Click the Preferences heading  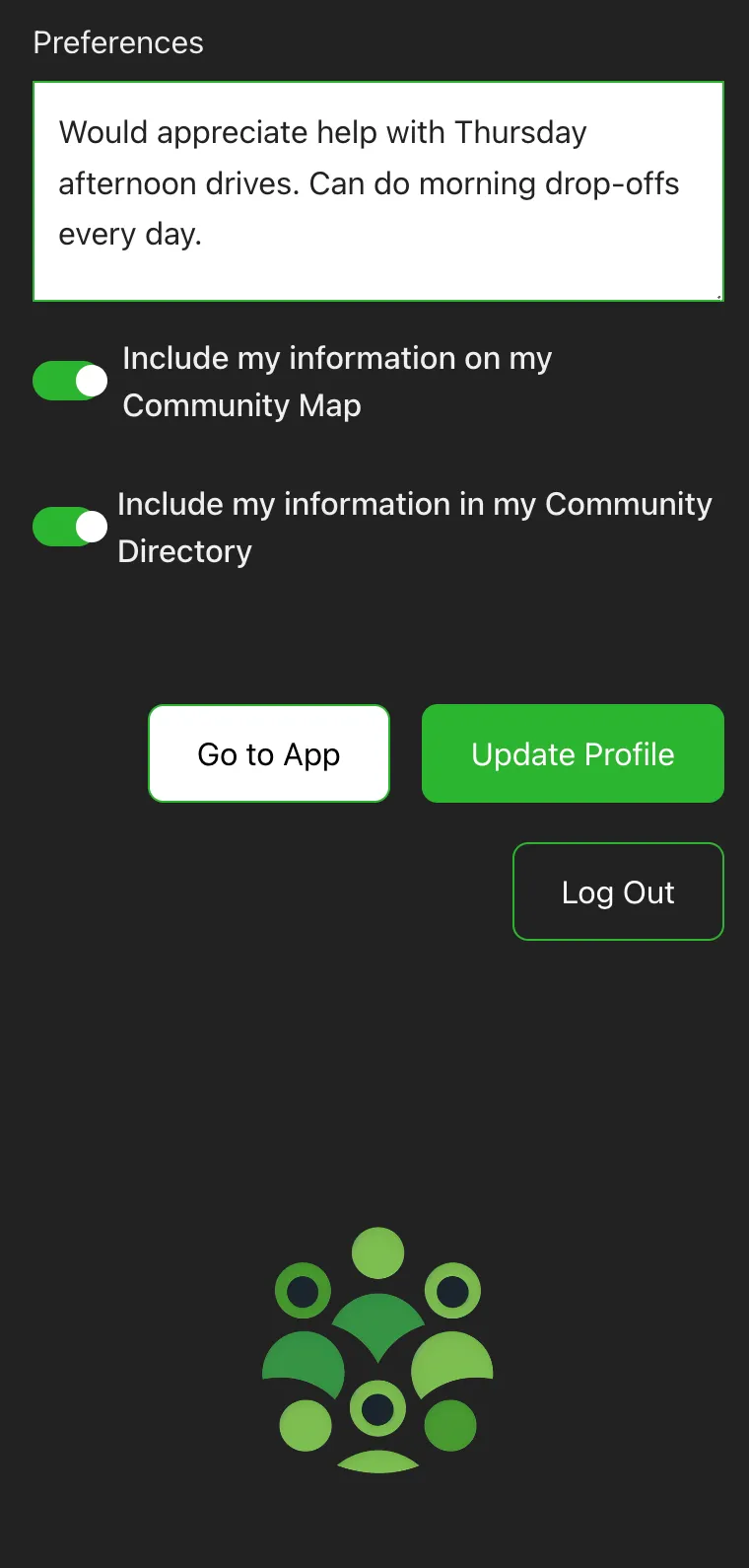pos(118,42)
